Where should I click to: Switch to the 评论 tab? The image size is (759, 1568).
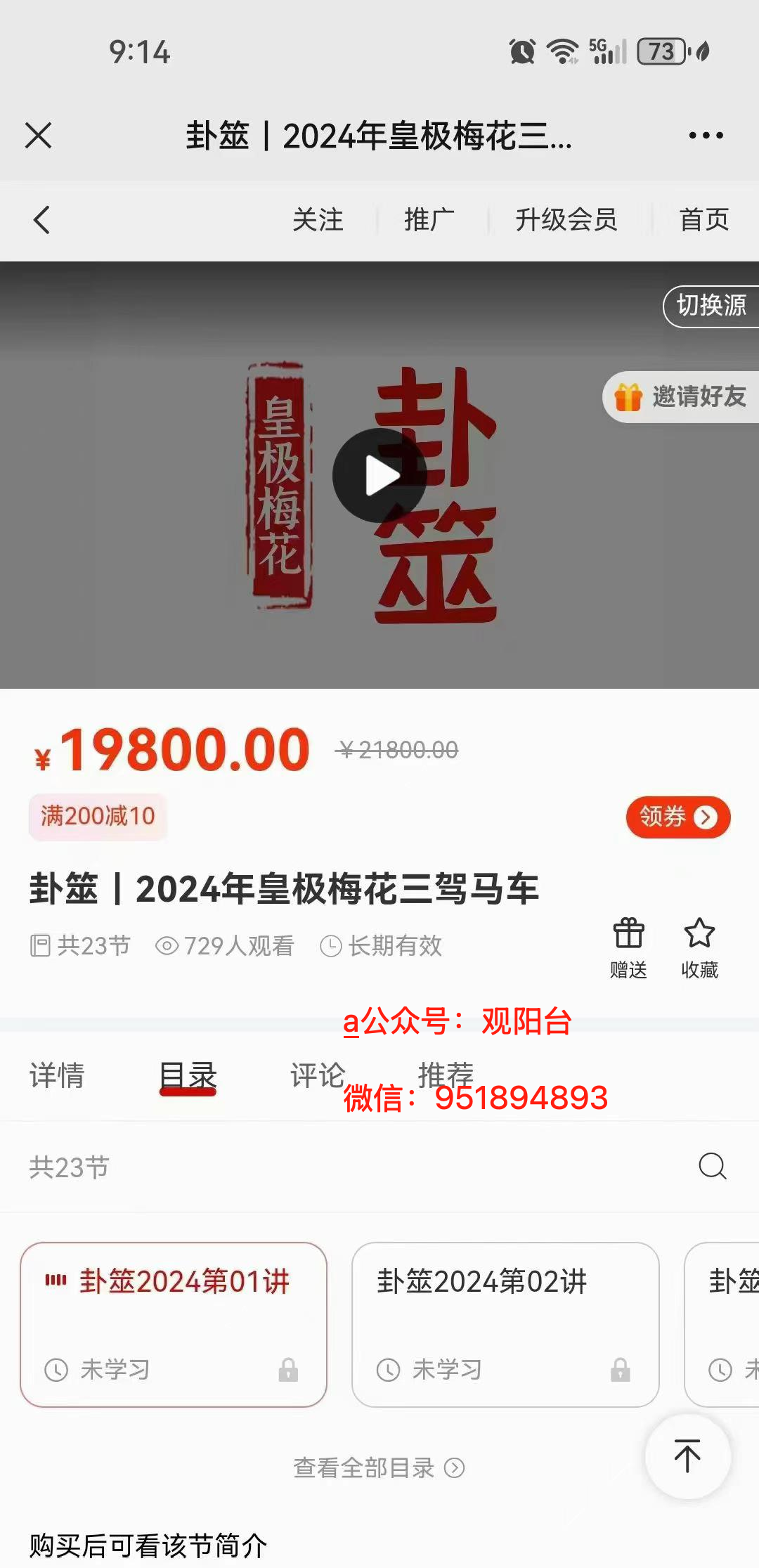click(318, 1075)
